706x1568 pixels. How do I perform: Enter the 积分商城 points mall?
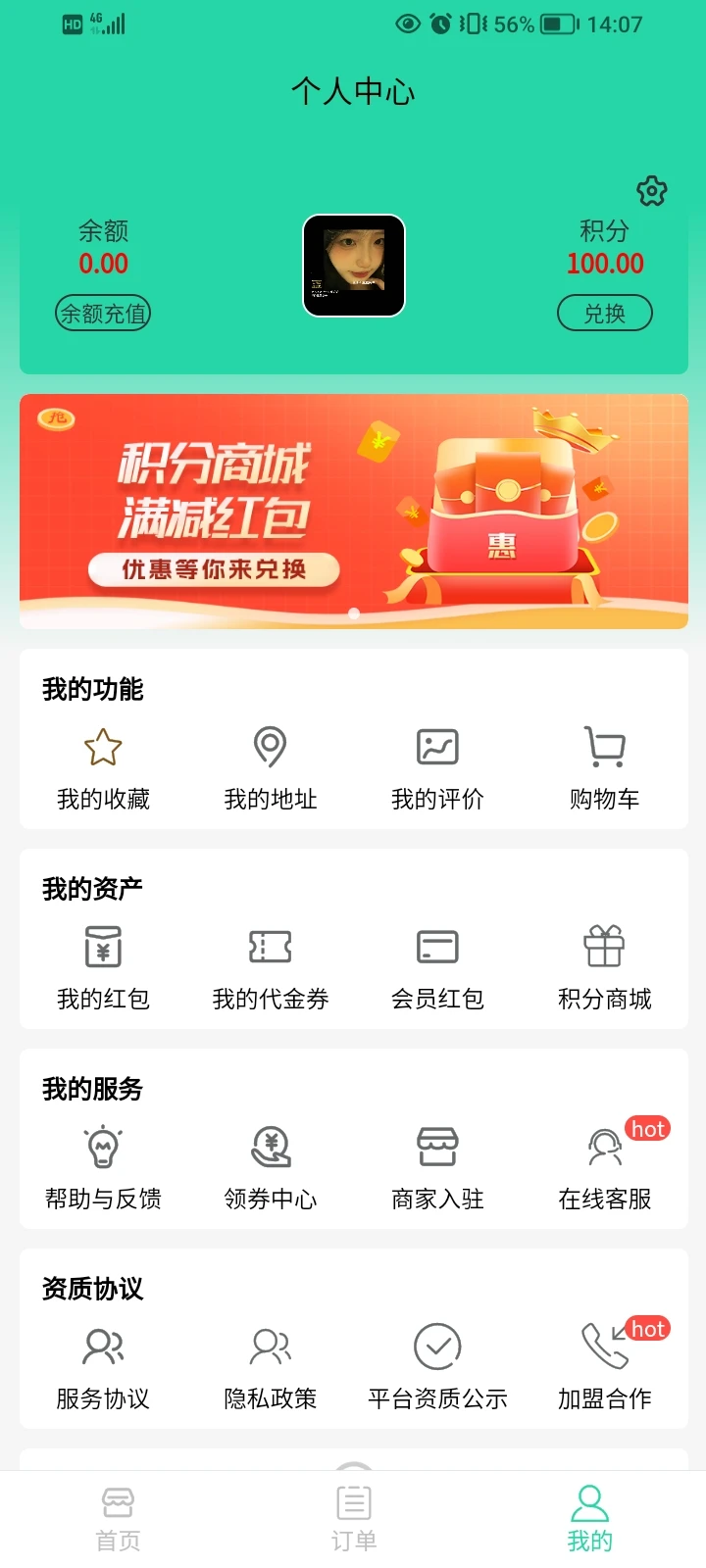[603, 970]
